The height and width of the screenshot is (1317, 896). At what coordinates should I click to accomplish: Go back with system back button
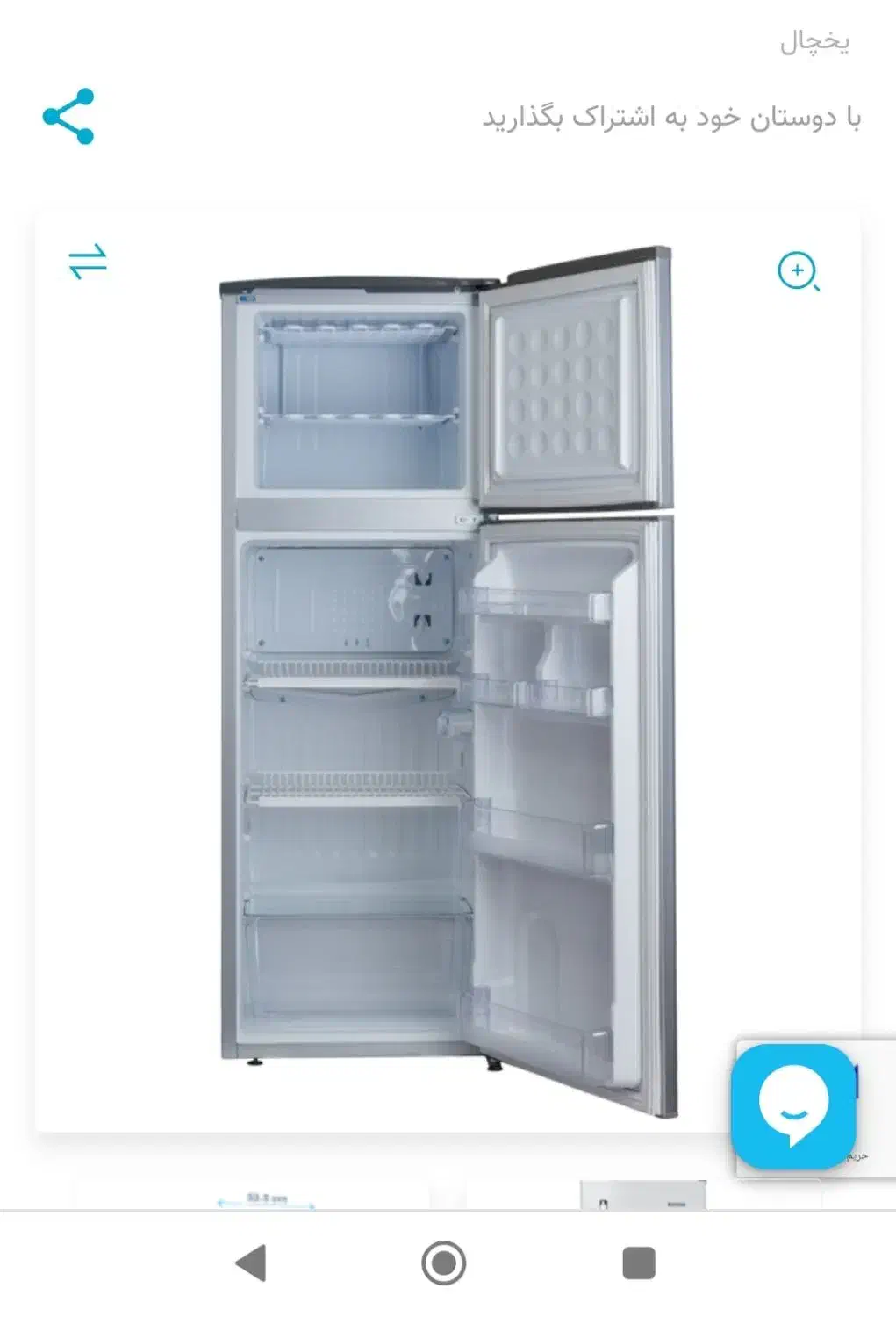tap(252, 1263)
